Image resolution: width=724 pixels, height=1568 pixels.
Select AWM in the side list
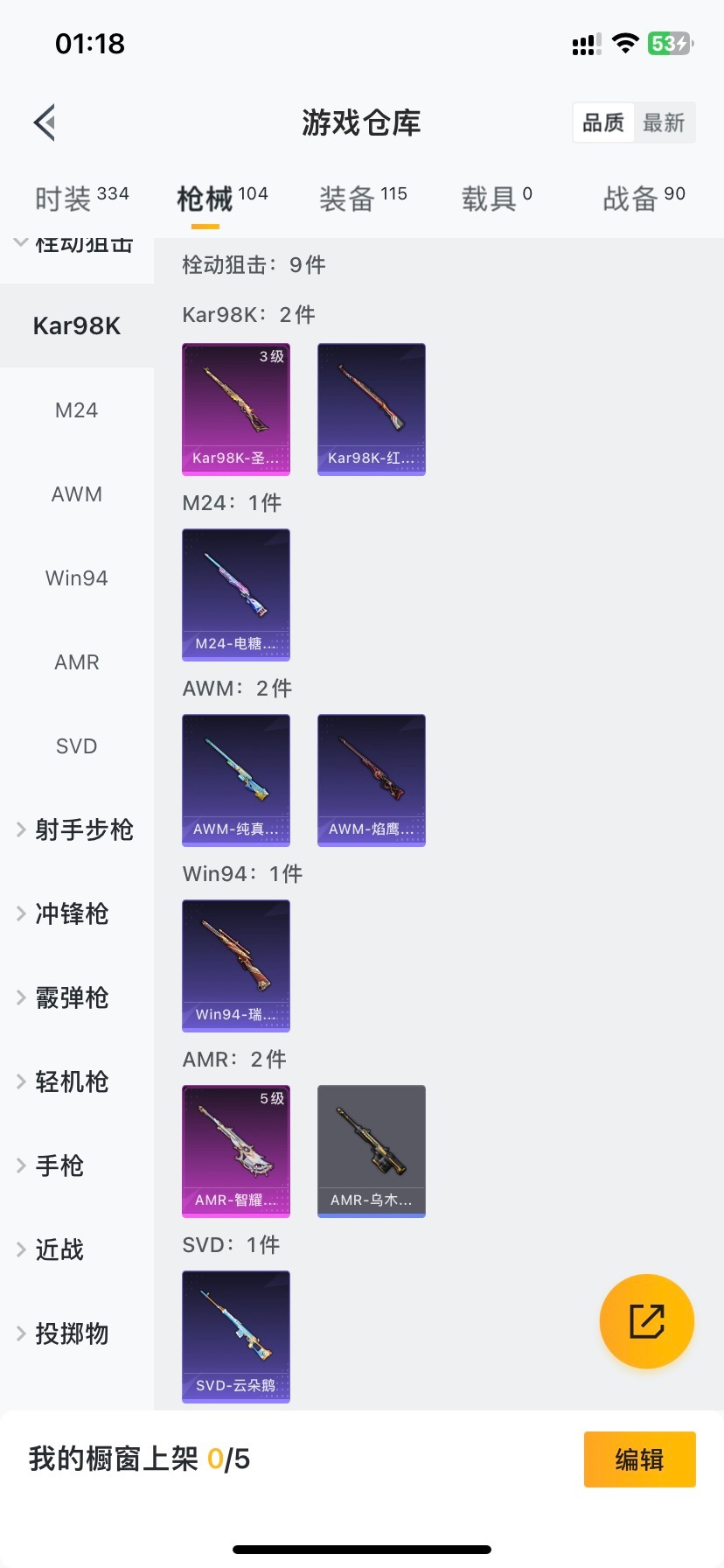tap(77, 494)
